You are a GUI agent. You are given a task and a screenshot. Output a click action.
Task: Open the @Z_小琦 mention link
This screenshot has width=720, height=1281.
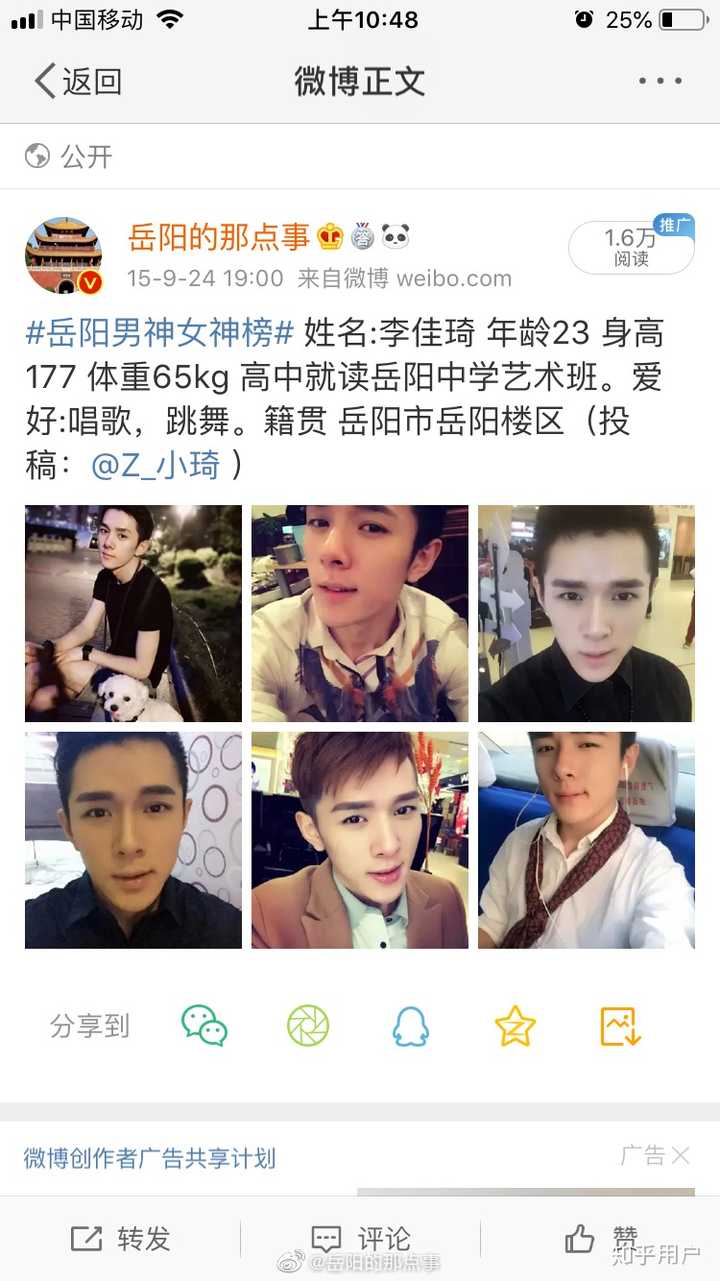156,465
